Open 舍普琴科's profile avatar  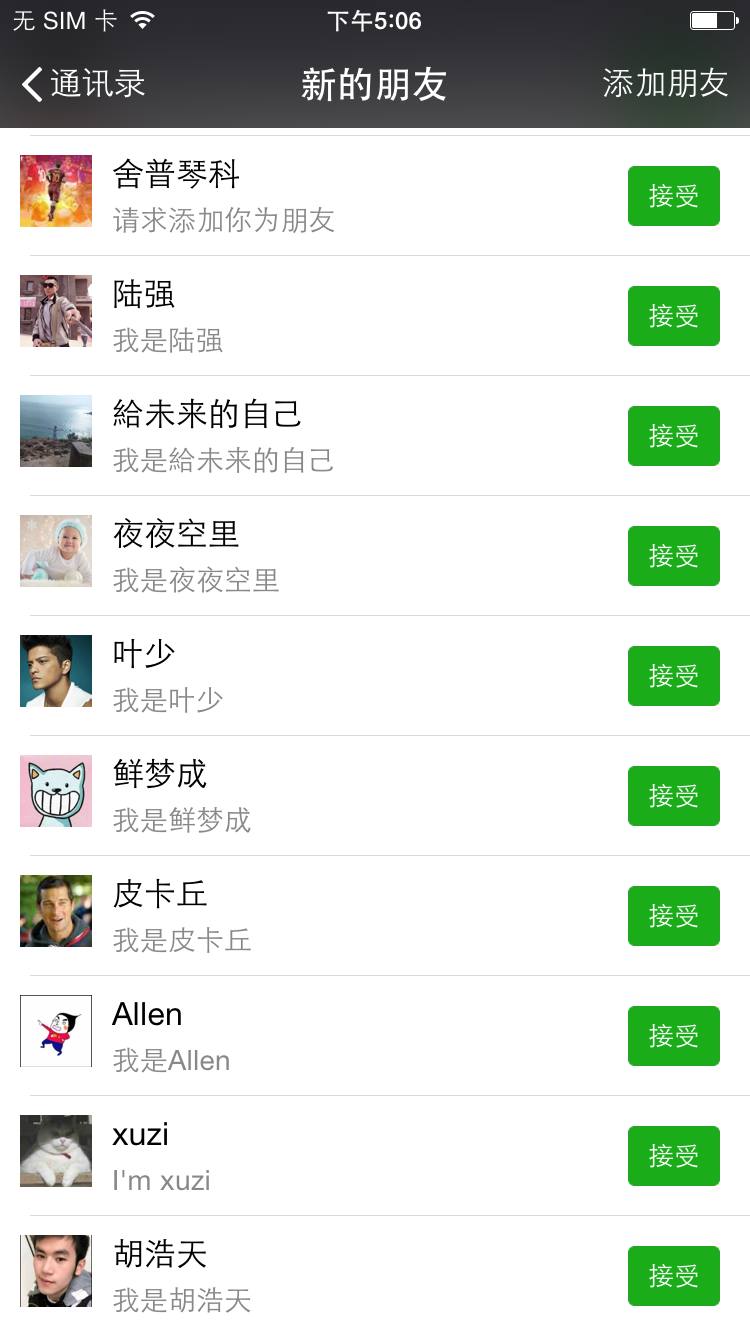pyautogui.click(x=55, y=191)
